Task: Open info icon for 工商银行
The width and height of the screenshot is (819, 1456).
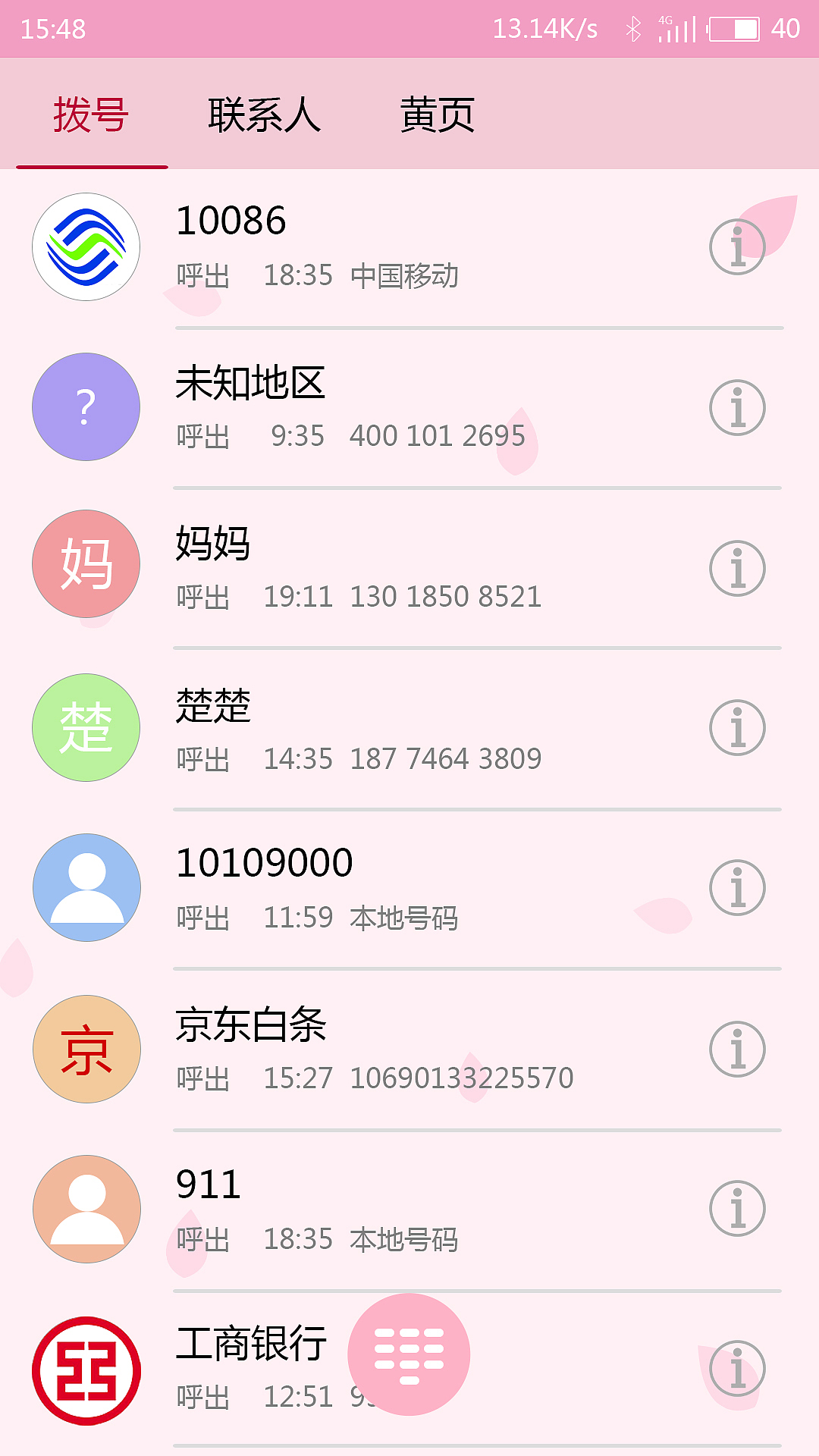Action: [x=737, y=1369]
